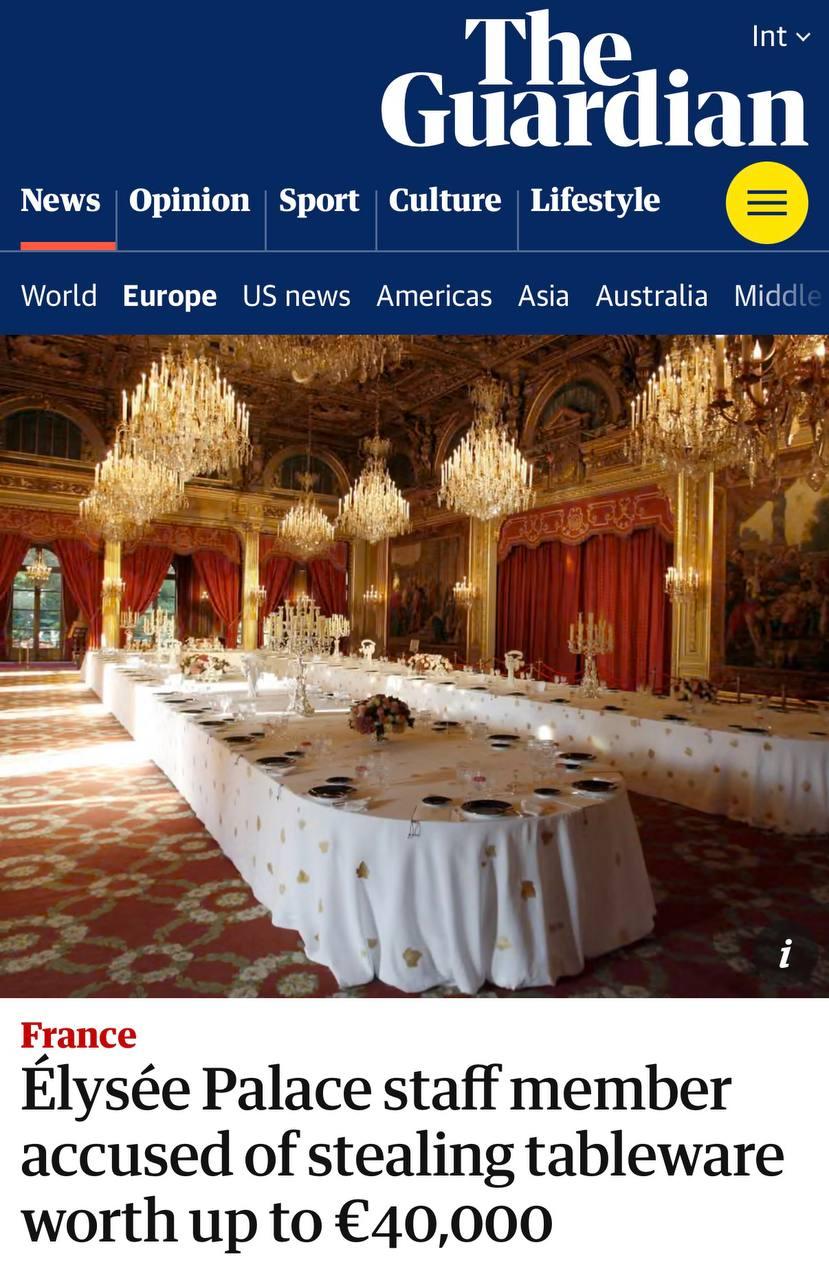This screenshot has width=829, height=1280.
Task: Select the Lifestyle section
Action: click(595, 200)
